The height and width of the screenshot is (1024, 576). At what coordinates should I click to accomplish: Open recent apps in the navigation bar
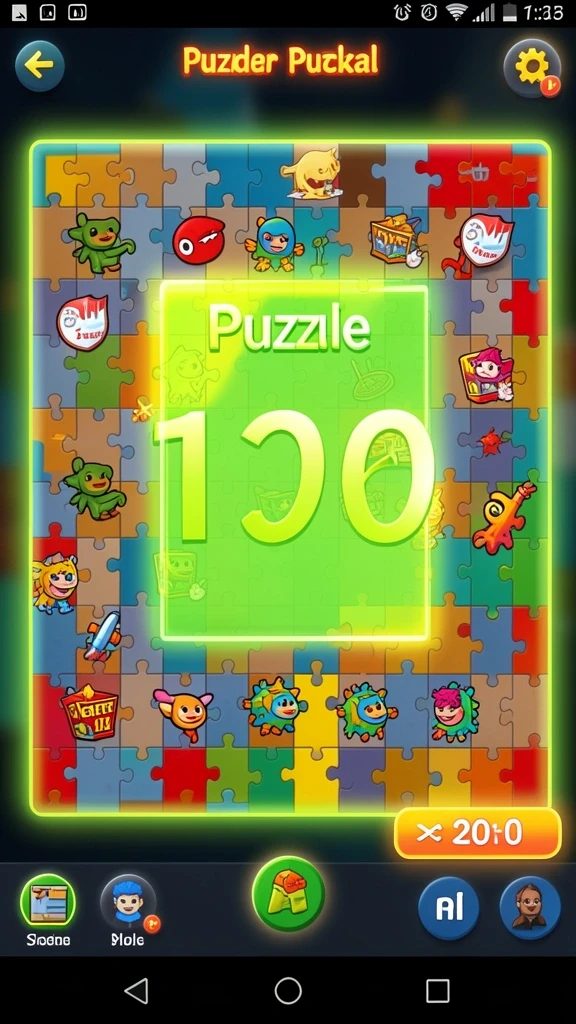coord(438,991)
